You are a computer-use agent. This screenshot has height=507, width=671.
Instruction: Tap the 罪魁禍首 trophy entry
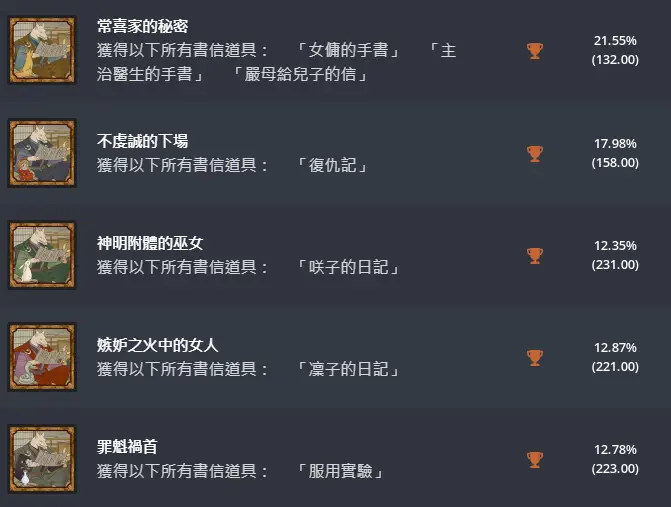pyautogui.click(x=127, y=446)
